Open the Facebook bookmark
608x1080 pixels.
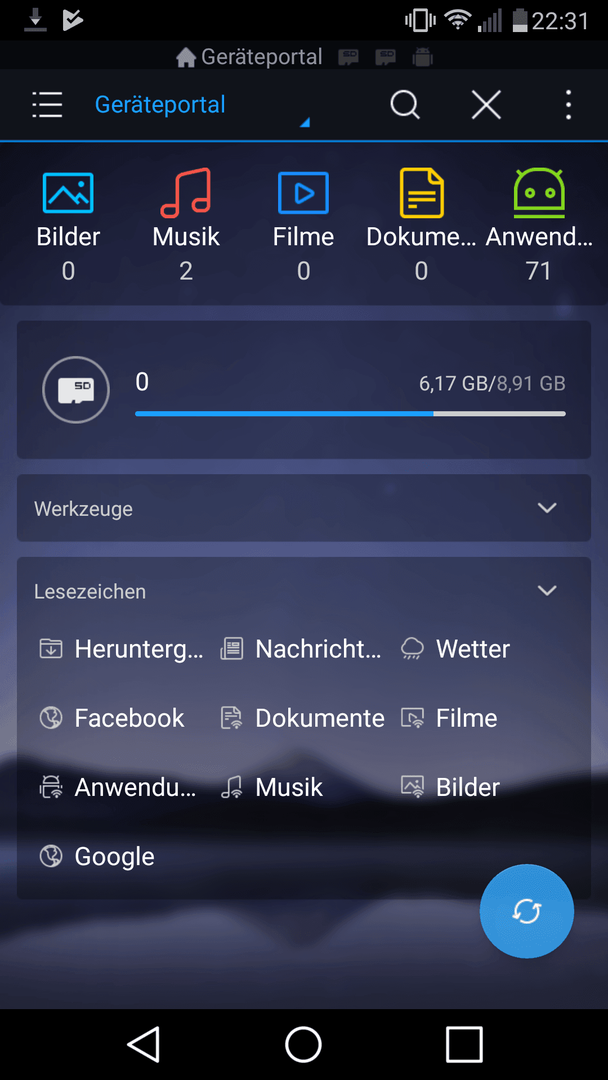pos(112,718)
